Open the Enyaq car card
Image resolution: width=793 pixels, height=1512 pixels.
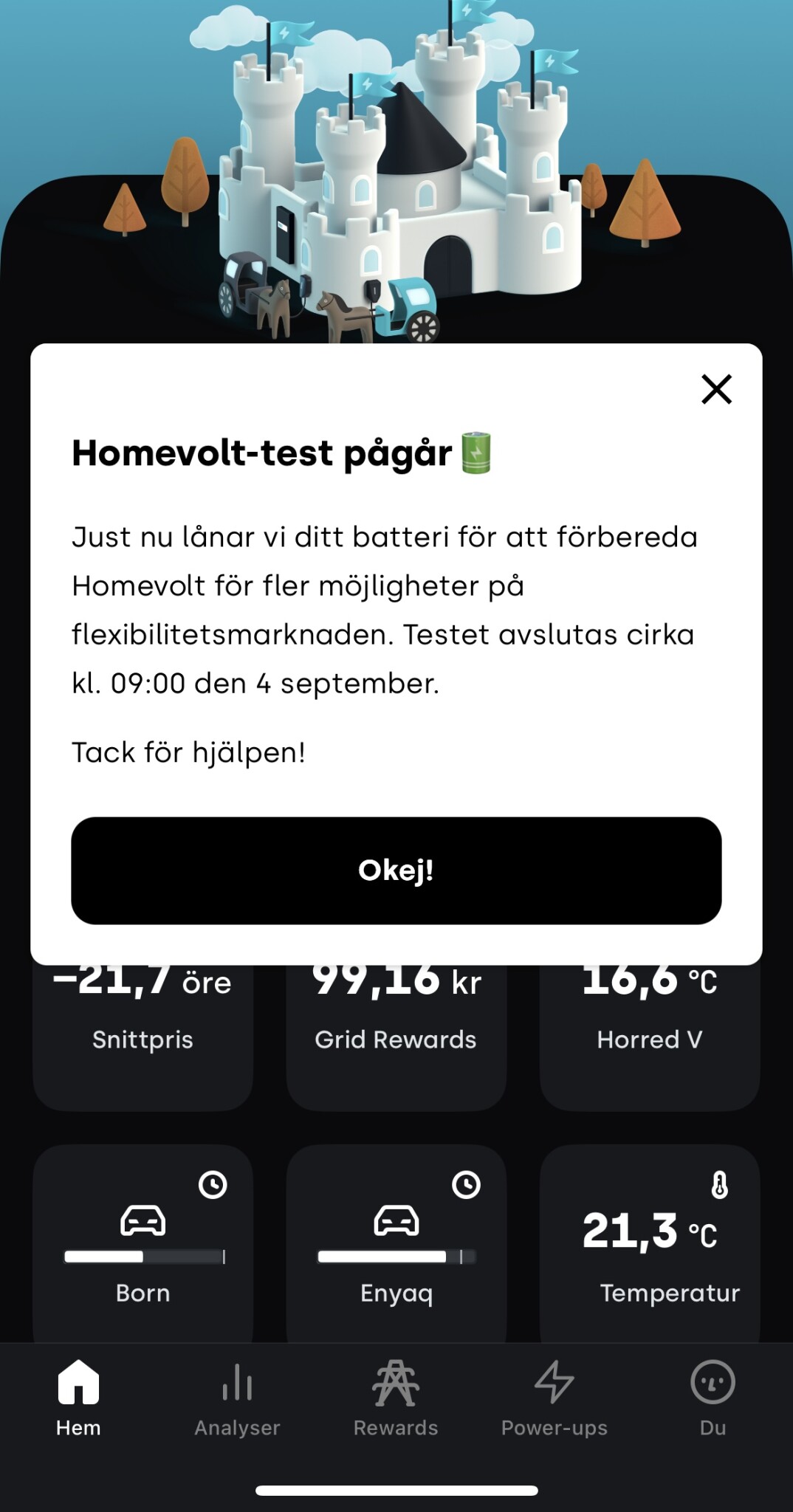pyautogui.click(x=396, y=1244)
